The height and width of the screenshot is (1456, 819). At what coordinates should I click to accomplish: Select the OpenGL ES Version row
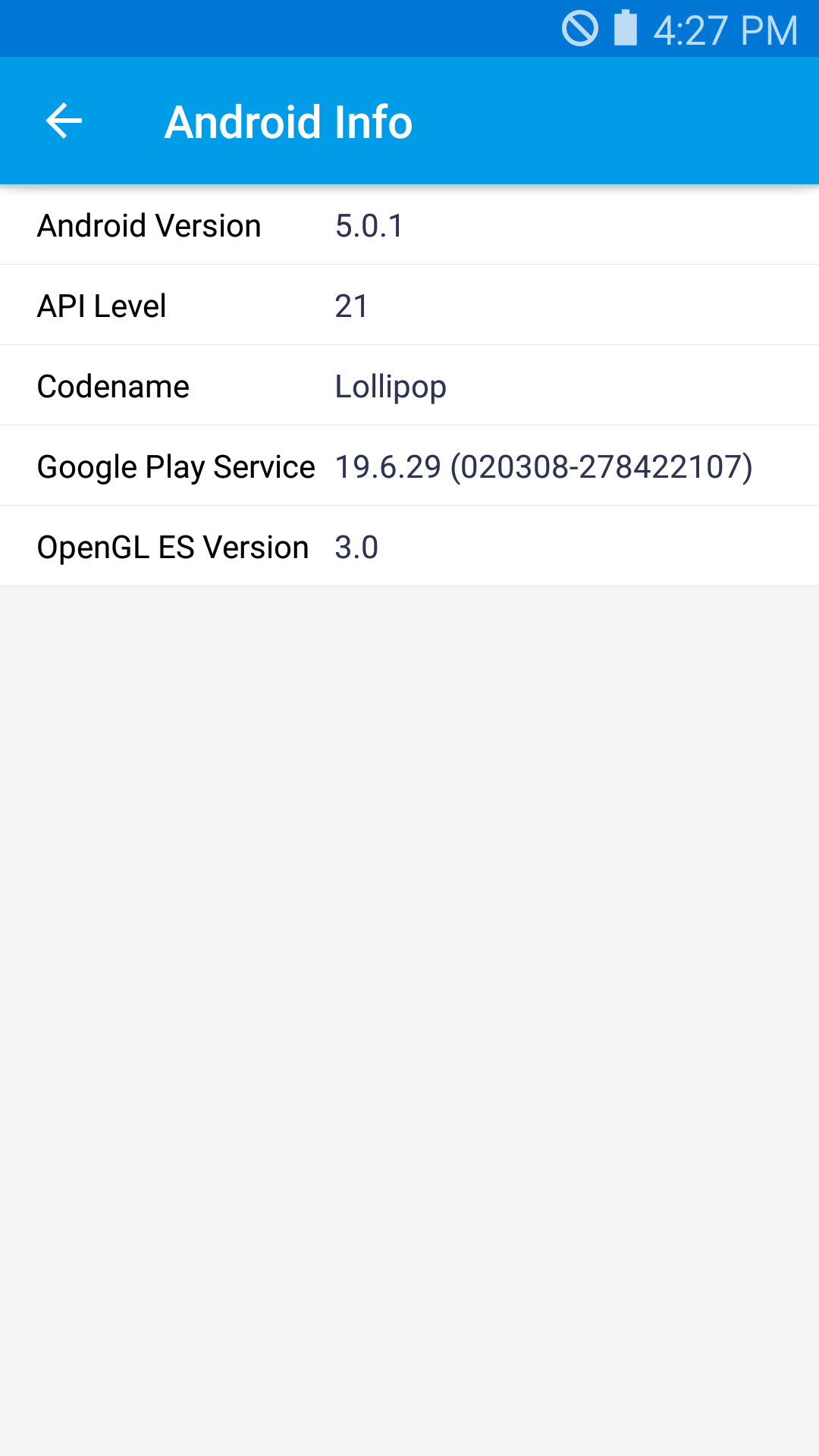coord(409,546)
